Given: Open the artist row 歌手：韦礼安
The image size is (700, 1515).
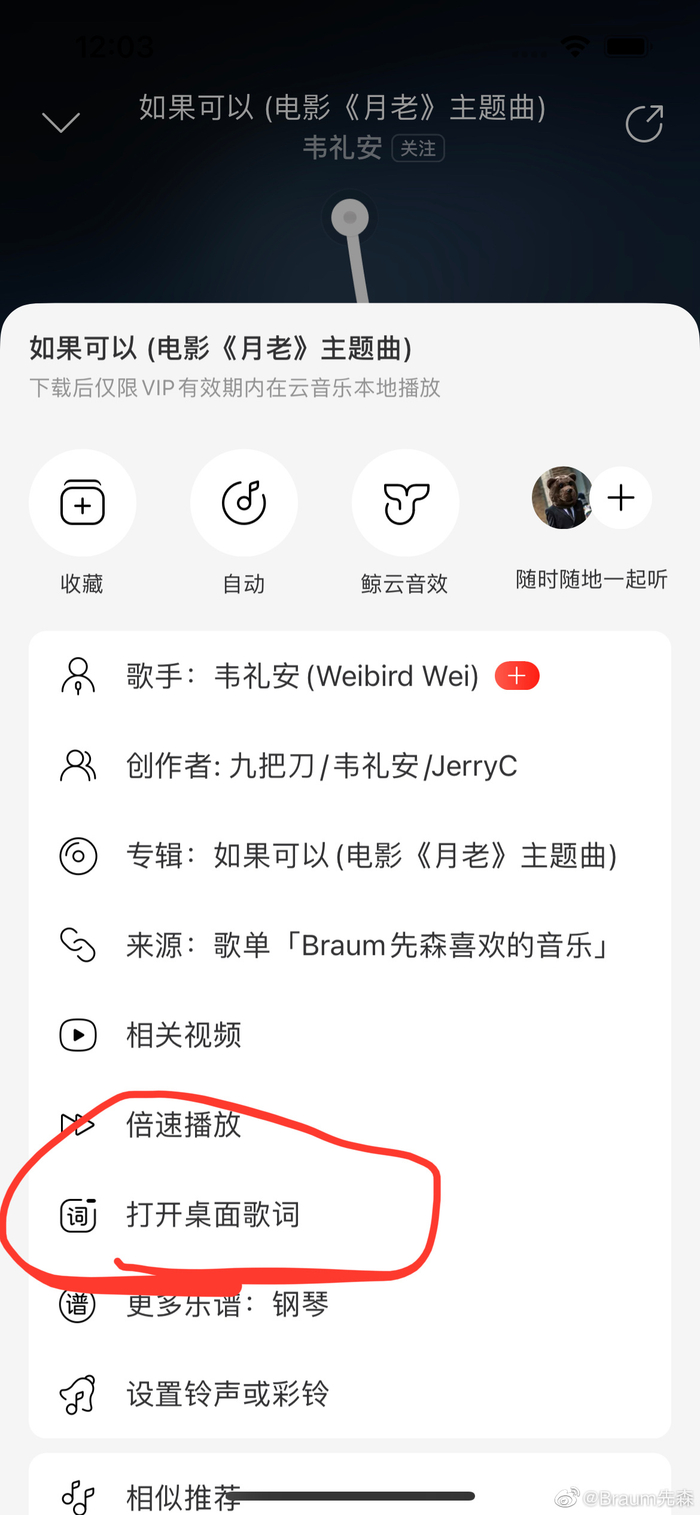Looking at the screenshot, I should click(x=349, y=676).
